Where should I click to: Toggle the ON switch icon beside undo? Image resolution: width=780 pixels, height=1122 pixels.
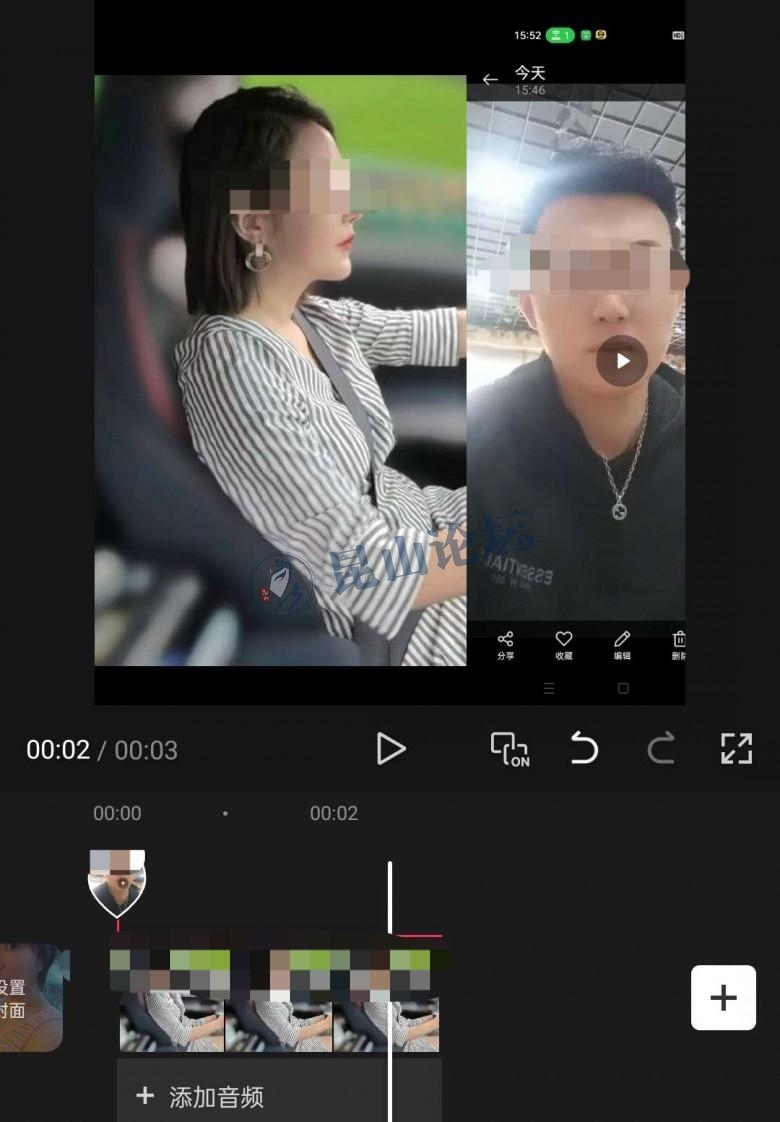(509, 749)
